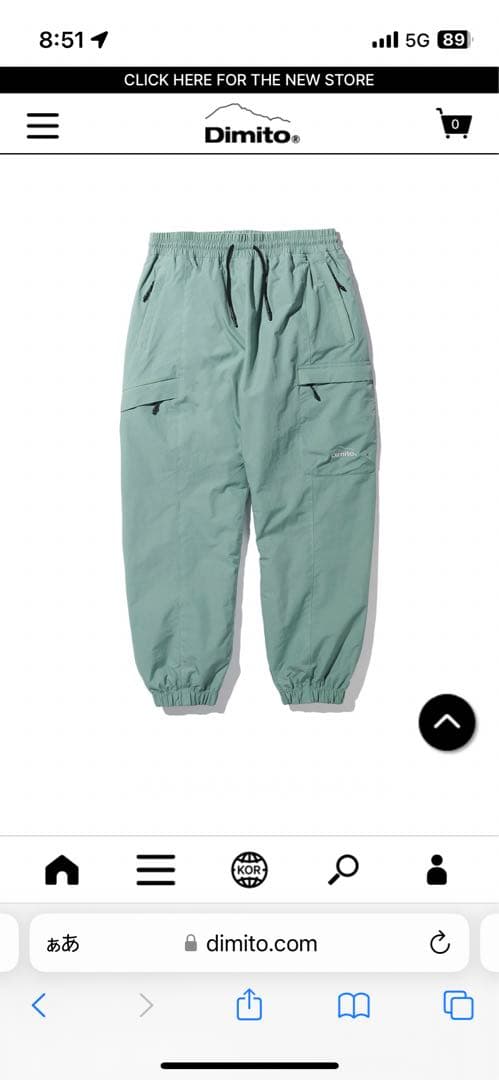Tap the "Click here for the new store" banner
This screenshot has height=1080, width=499.
(250, 80)
